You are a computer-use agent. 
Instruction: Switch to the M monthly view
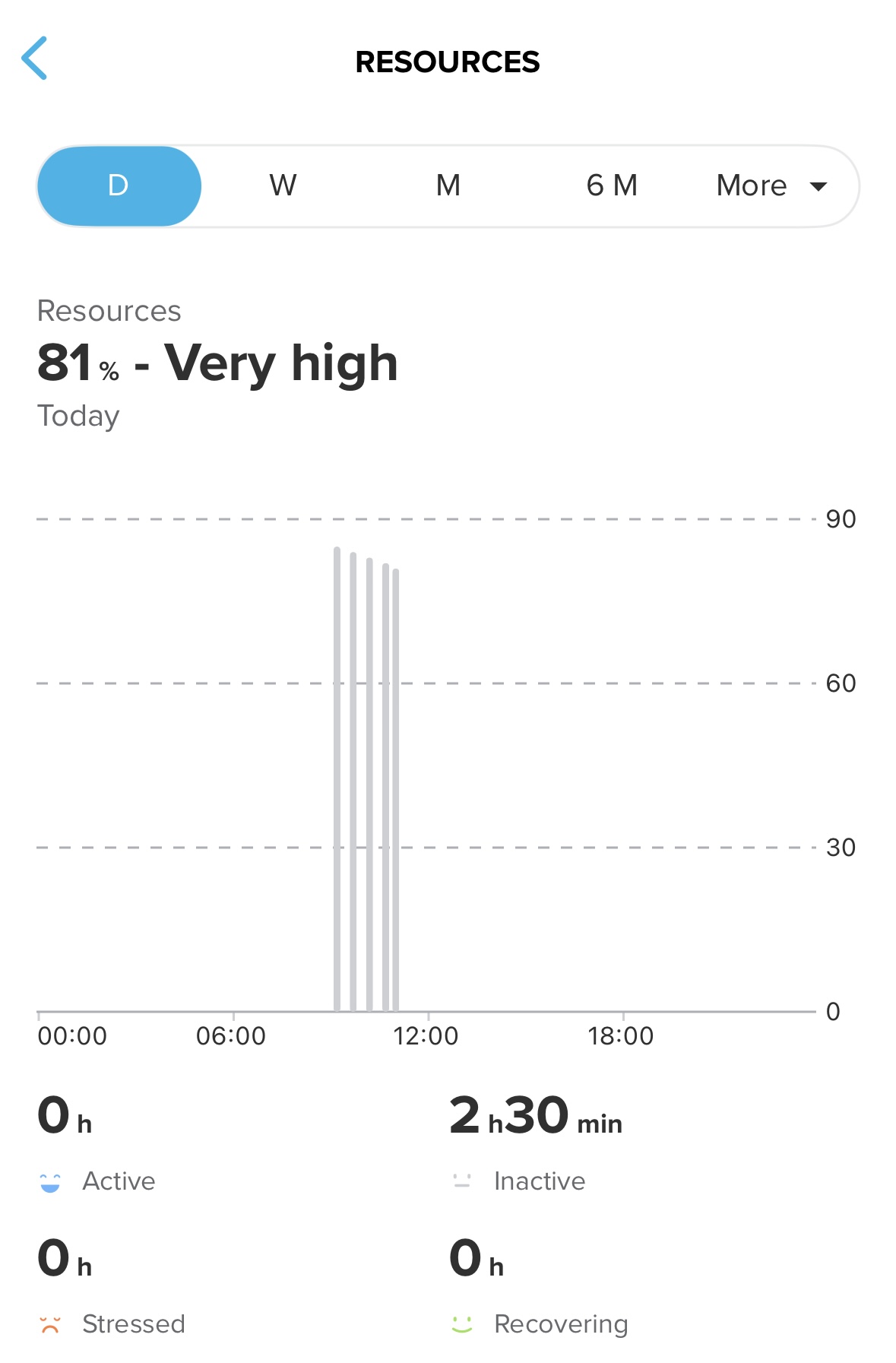pyautogui.click(x=448, y=186)
